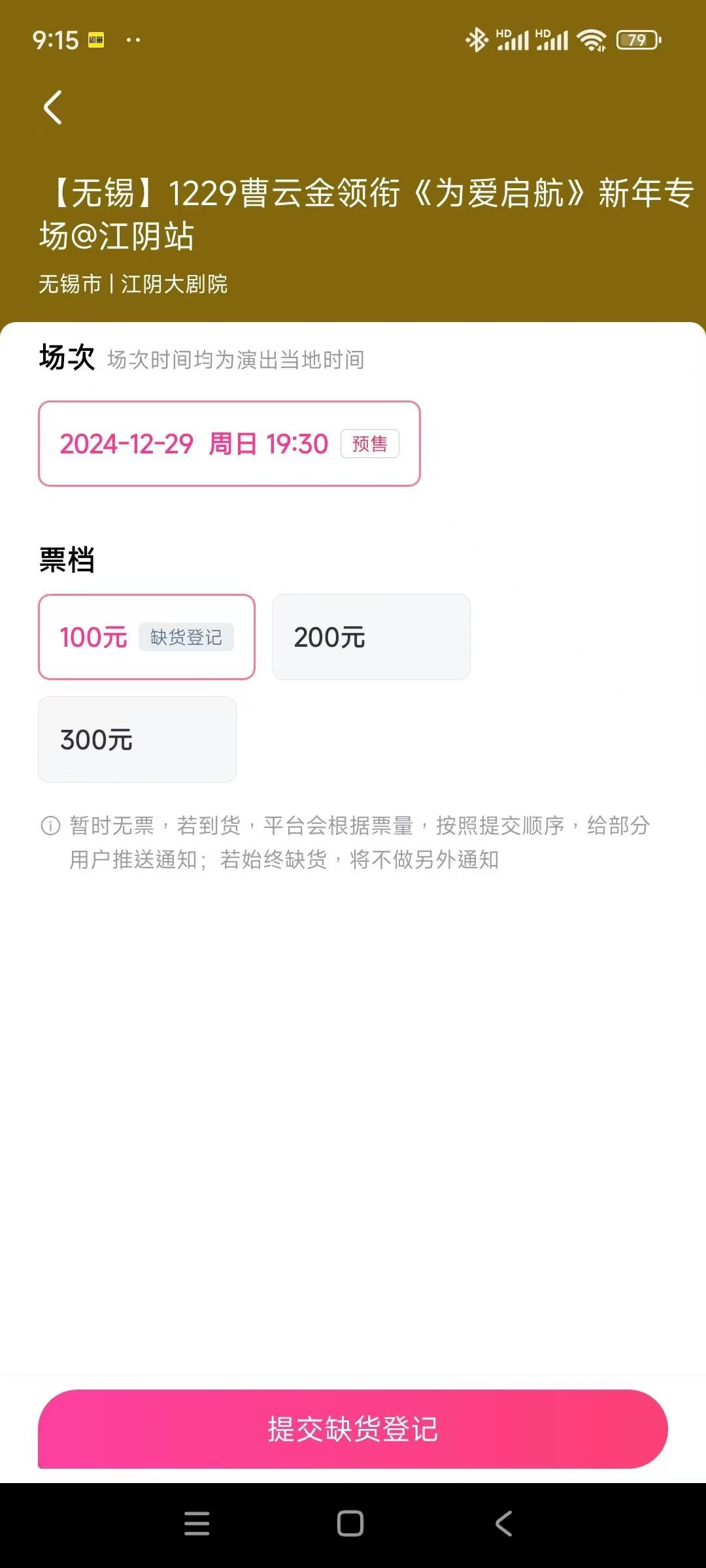
Task: Choose the 100元 ticket tier
Action: point(146,637)
